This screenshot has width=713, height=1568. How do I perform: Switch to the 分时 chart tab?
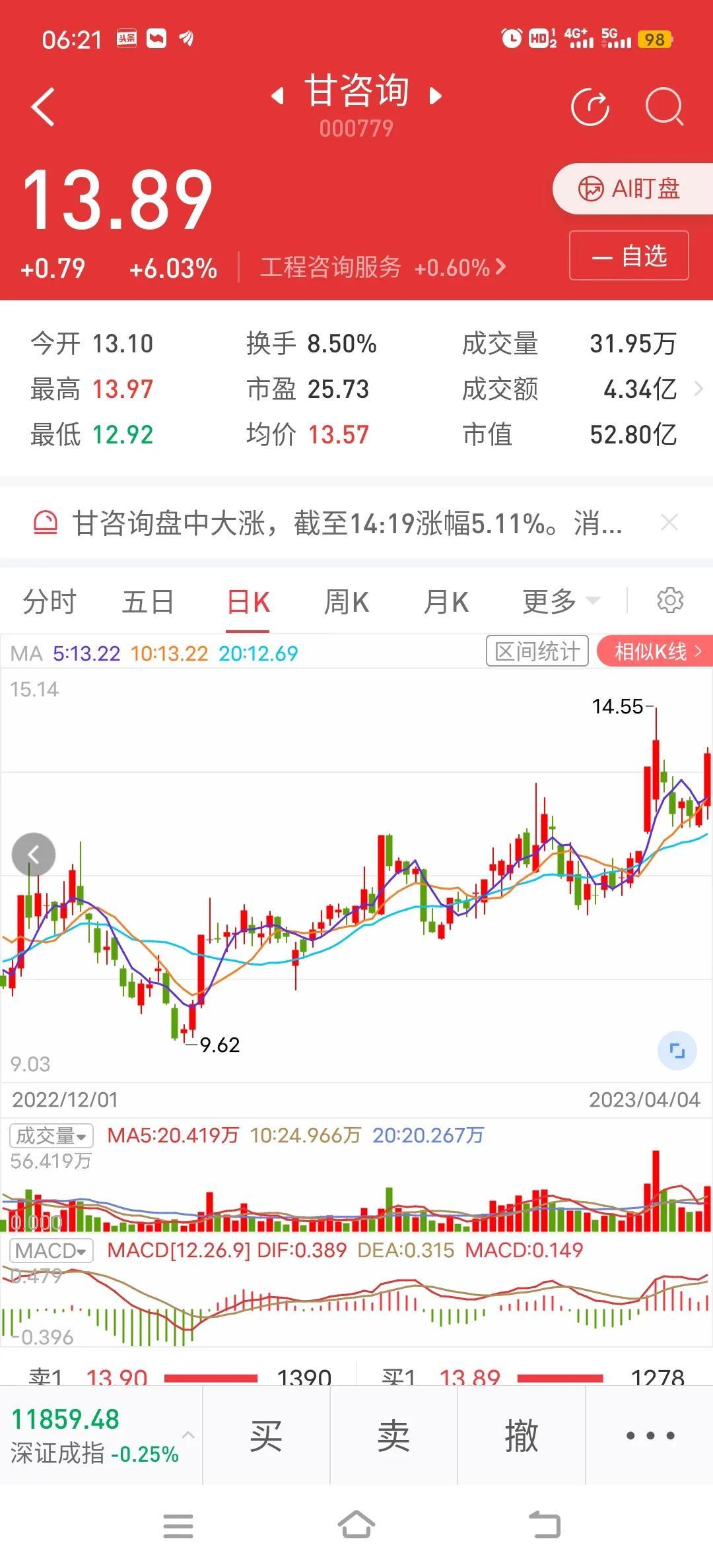click(x=50, y=602)
